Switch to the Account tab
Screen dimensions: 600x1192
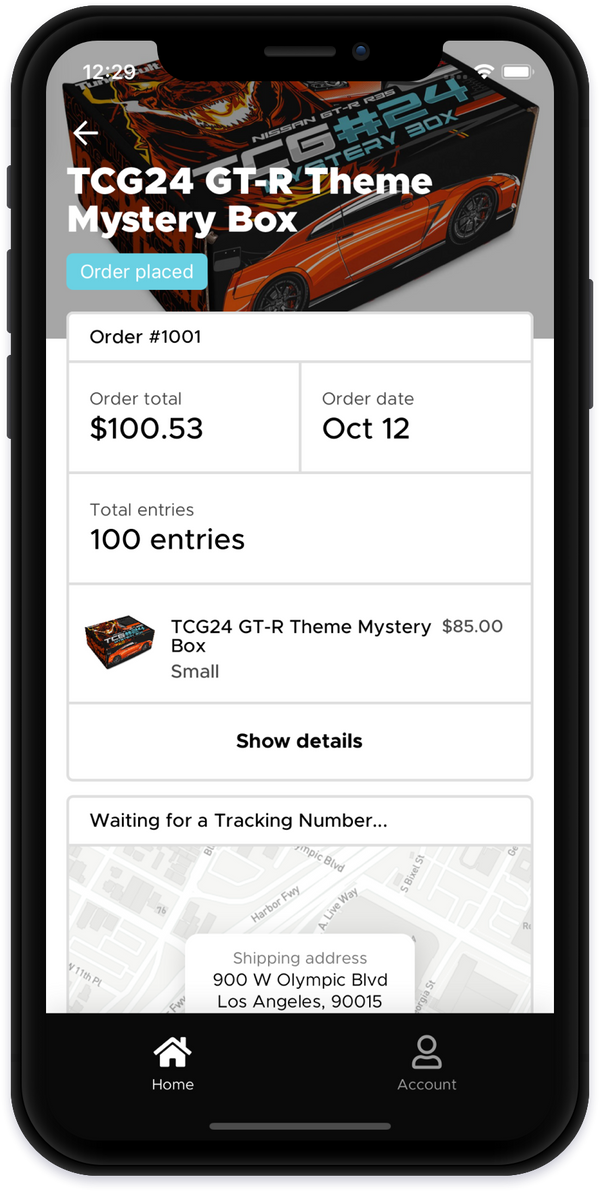pos(426,1063)
